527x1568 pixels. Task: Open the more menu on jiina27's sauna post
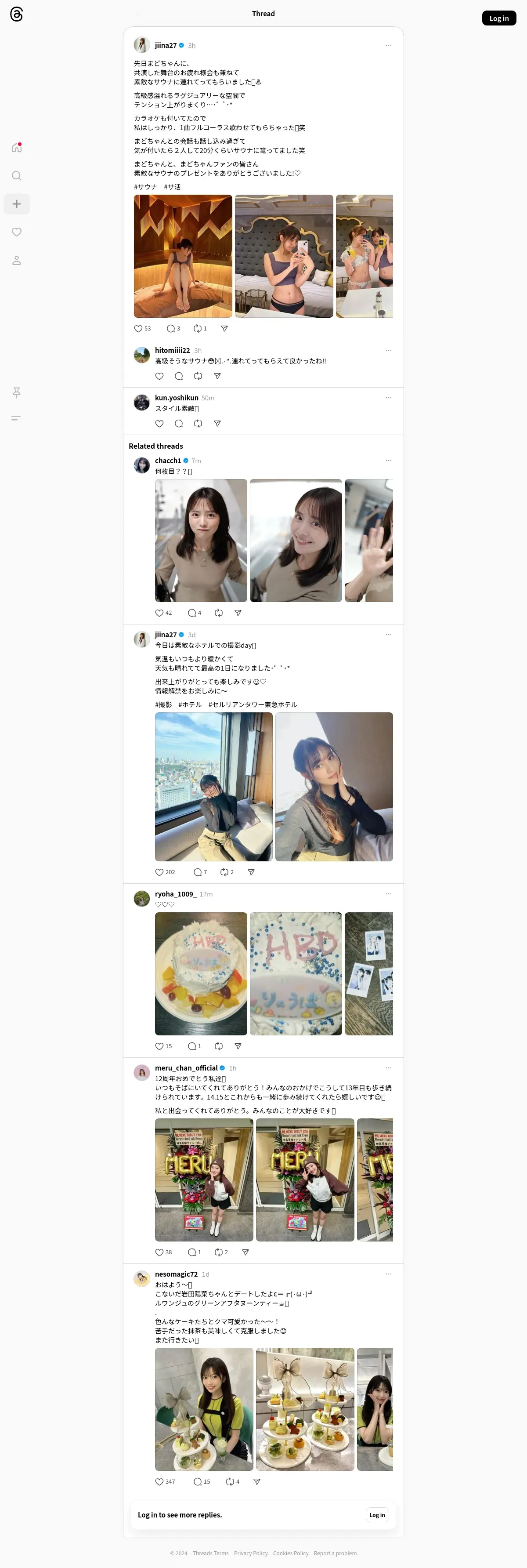[388, 46]
